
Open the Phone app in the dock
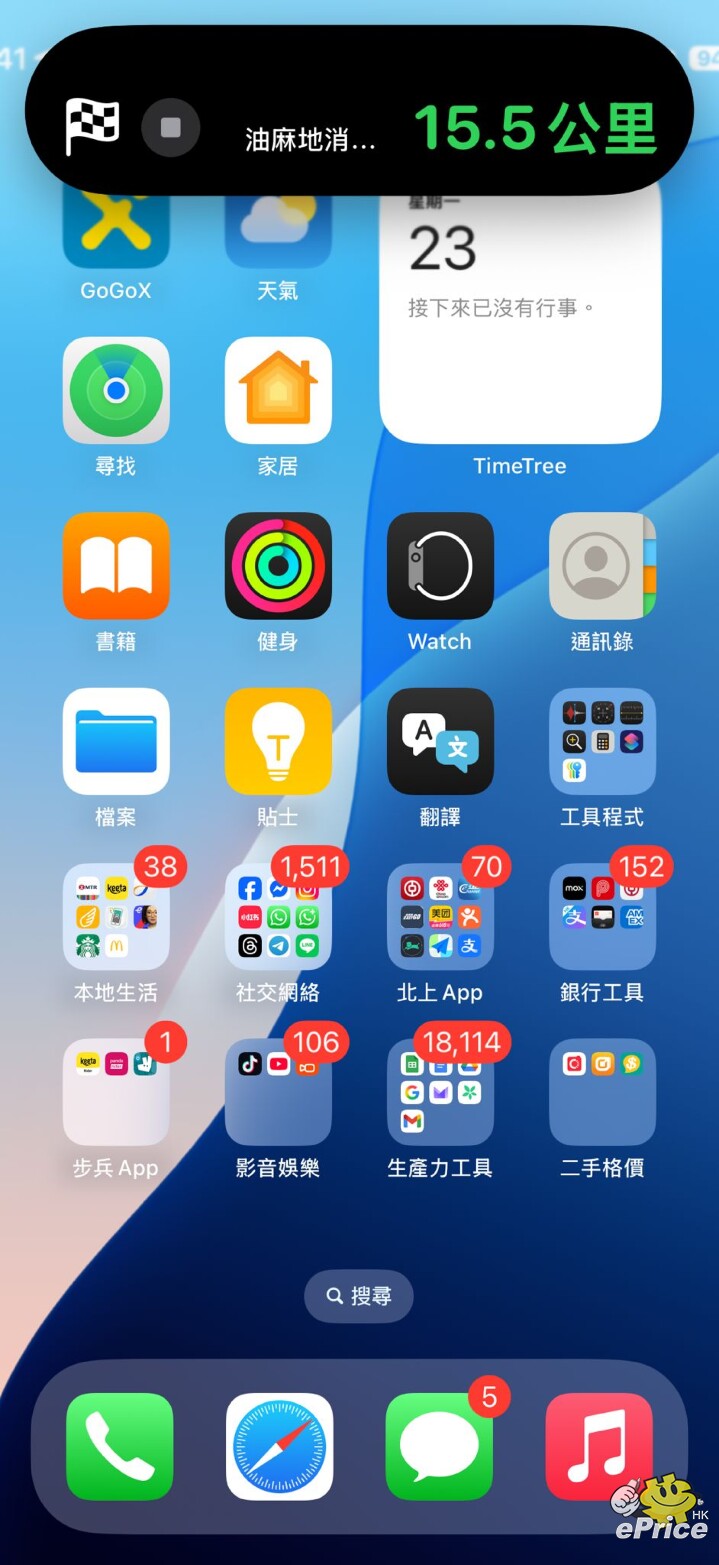click(120, 1446)
